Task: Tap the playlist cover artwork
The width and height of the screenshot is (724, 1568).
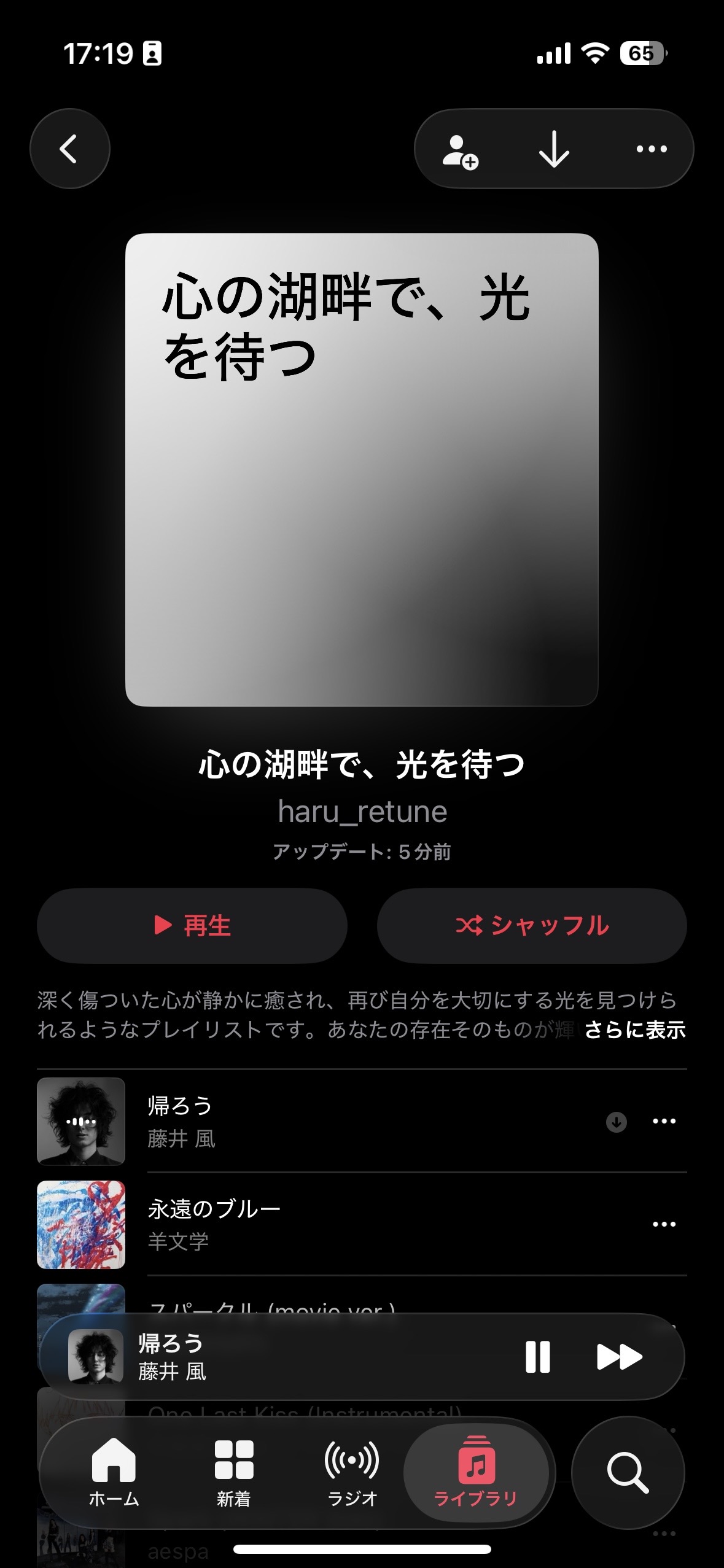Action: click(x=362, y=472)
